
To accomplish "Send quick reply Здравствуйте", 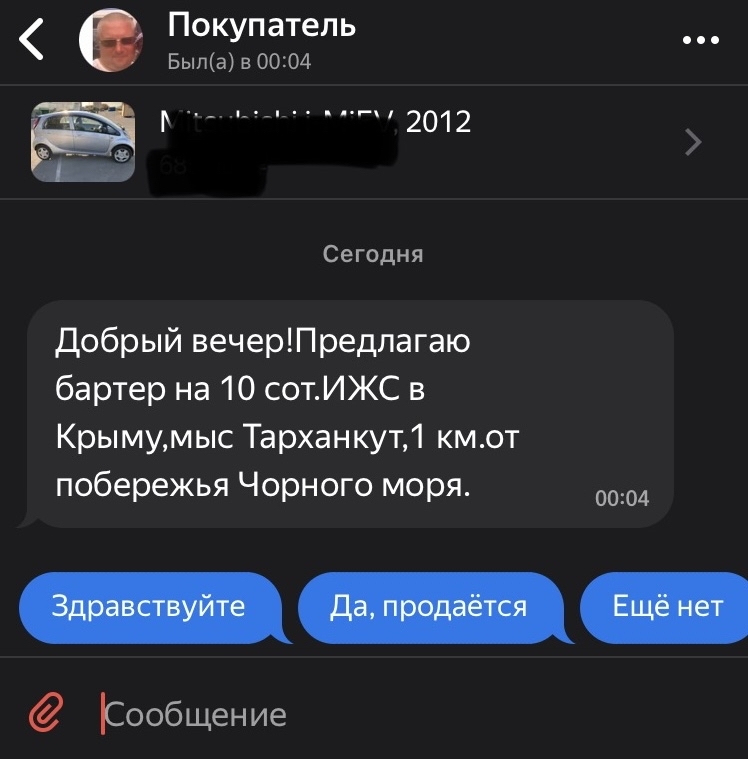I will [148, 606].
